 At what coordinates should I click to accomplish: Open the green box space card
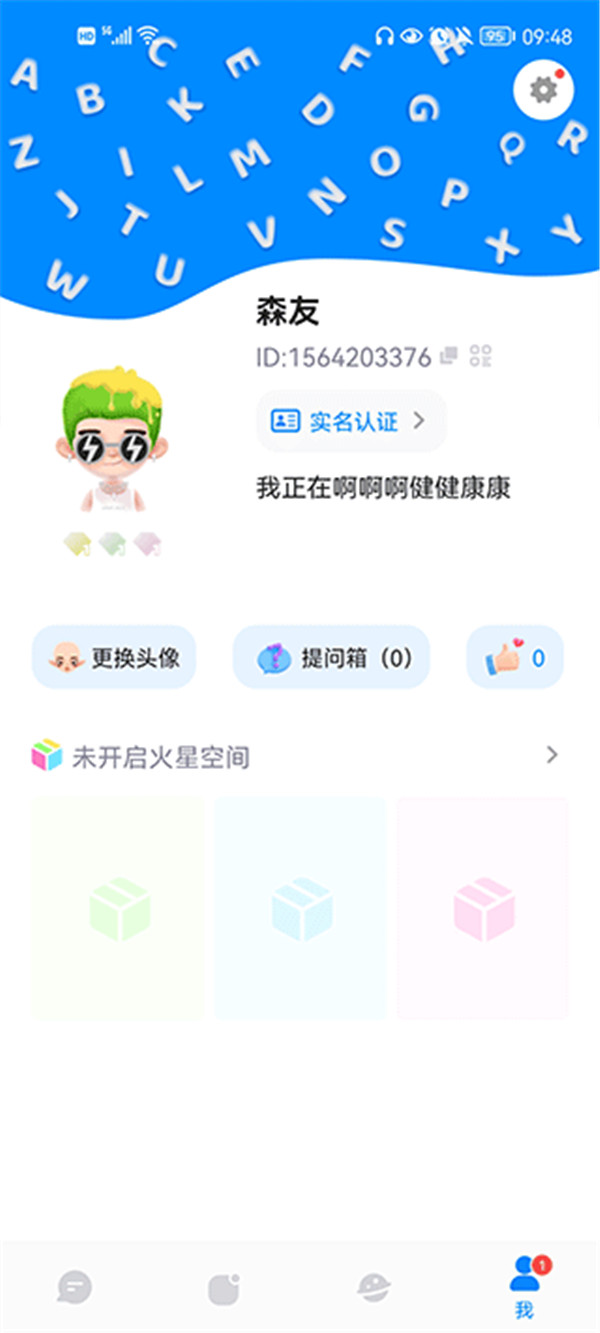(118, 908)
